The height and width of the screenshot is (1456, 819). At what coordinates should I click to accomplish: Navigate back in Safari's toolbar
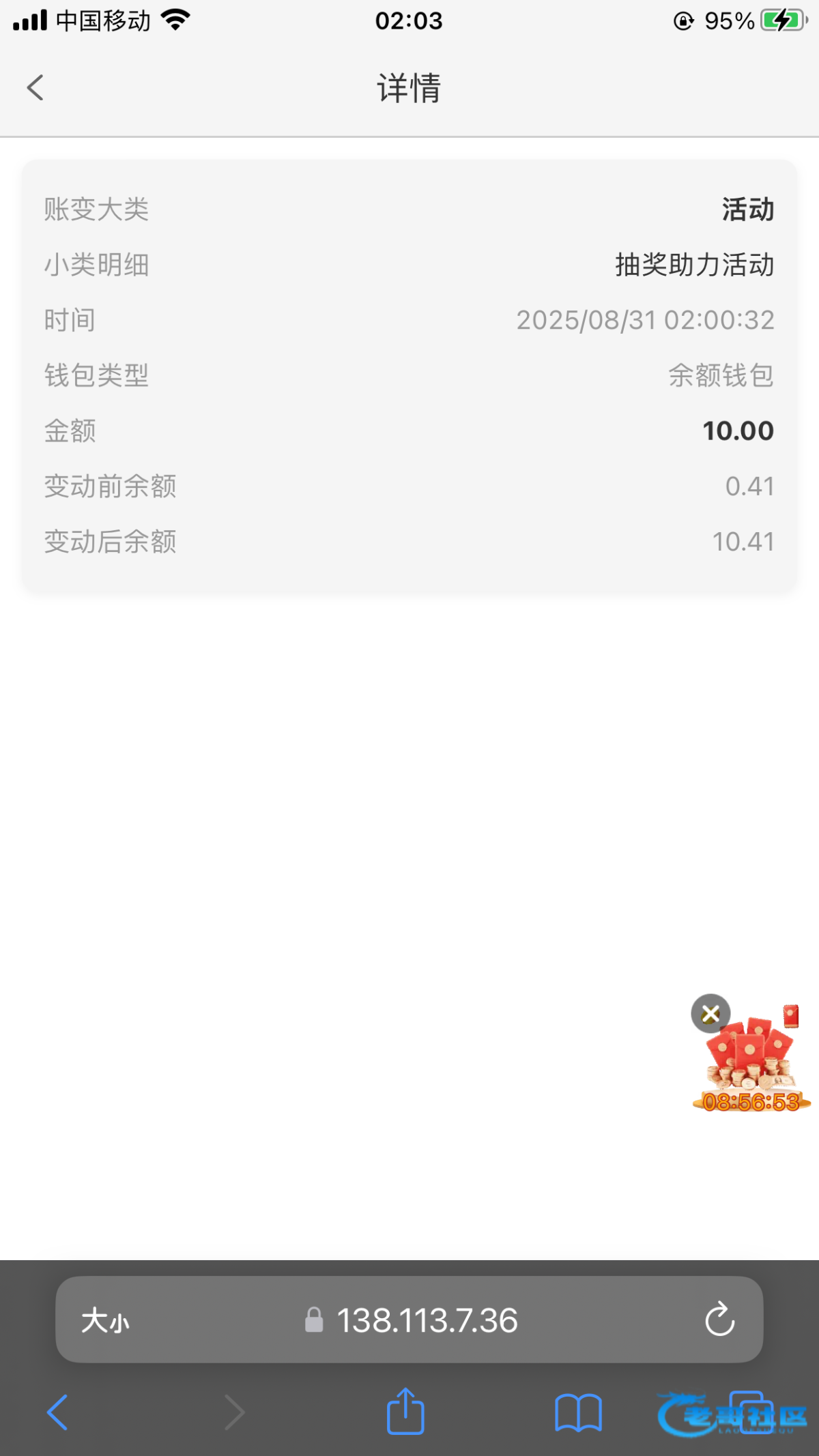click(57, 1412)
